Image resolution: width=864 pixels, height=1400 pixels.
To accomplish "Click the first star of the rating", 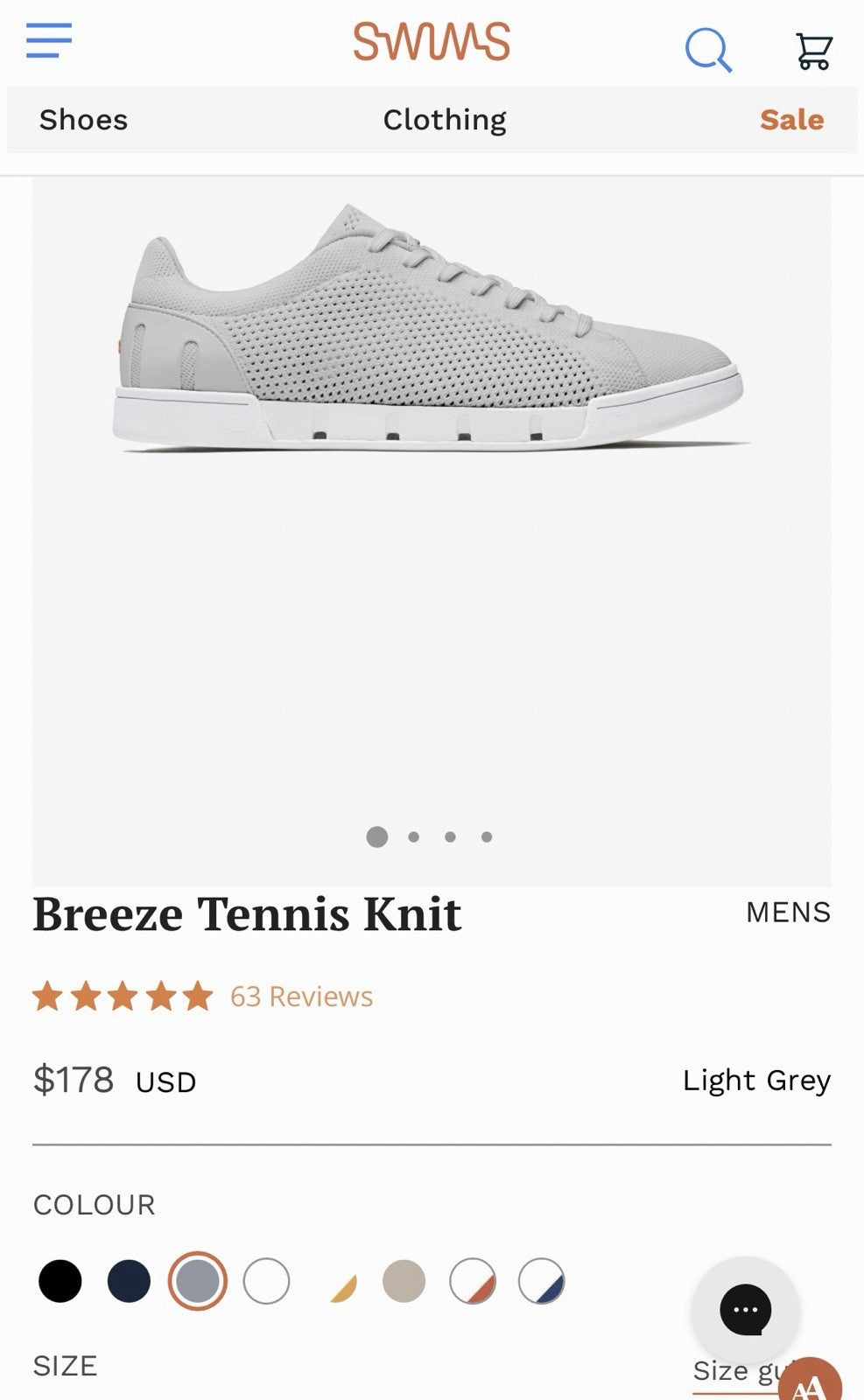I will pyautogui.click(x=50, y=996).
